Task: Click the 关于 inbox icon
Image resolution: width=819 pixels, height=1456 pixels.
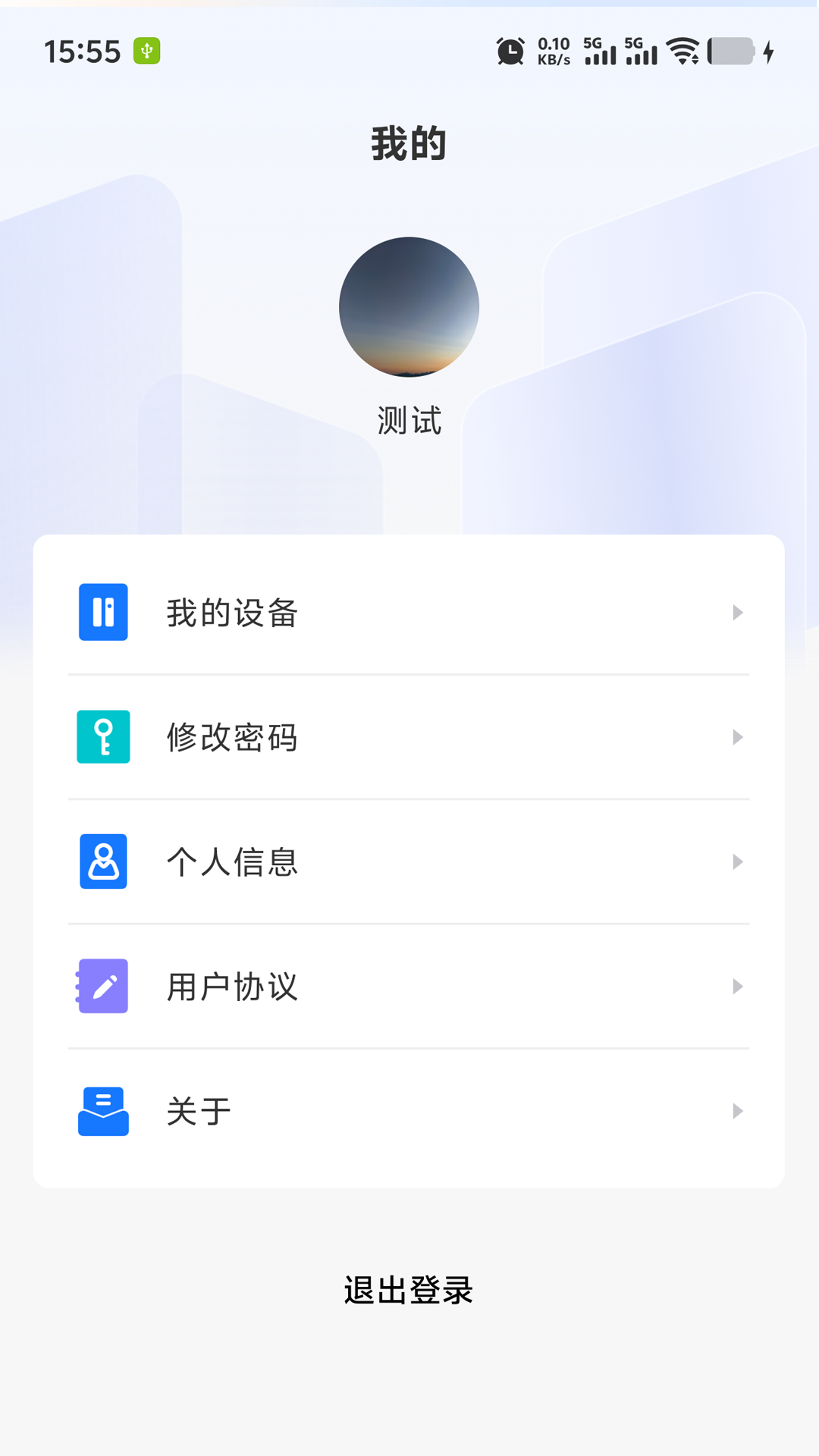Action: click(x=103, y=1111)
